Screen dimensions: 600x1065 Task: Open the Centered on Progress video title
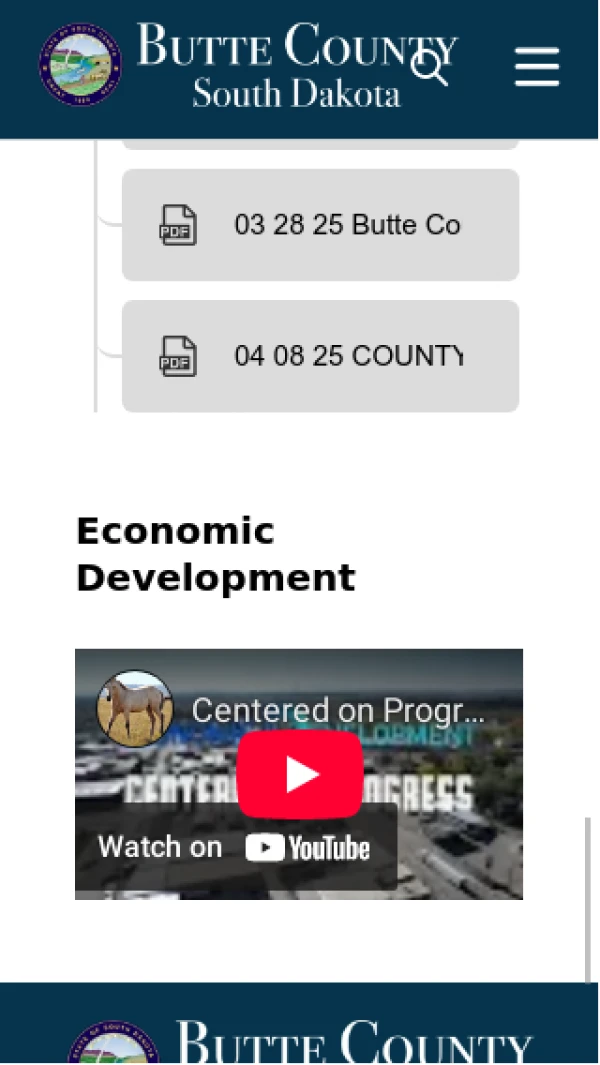point(337,711)
